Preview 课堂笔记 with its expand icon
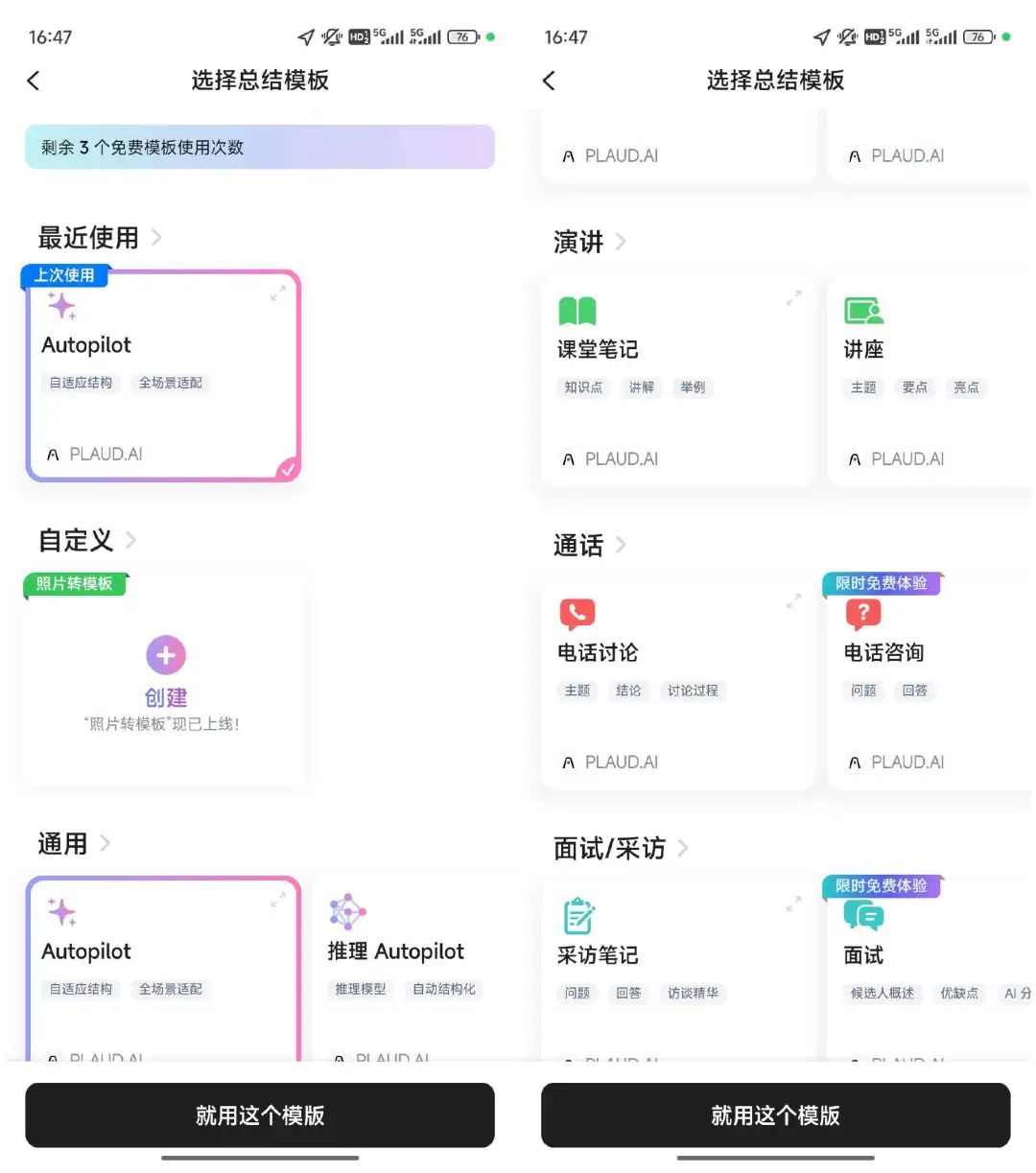This screenshot has width=1036, height=1173. (793, 298)
